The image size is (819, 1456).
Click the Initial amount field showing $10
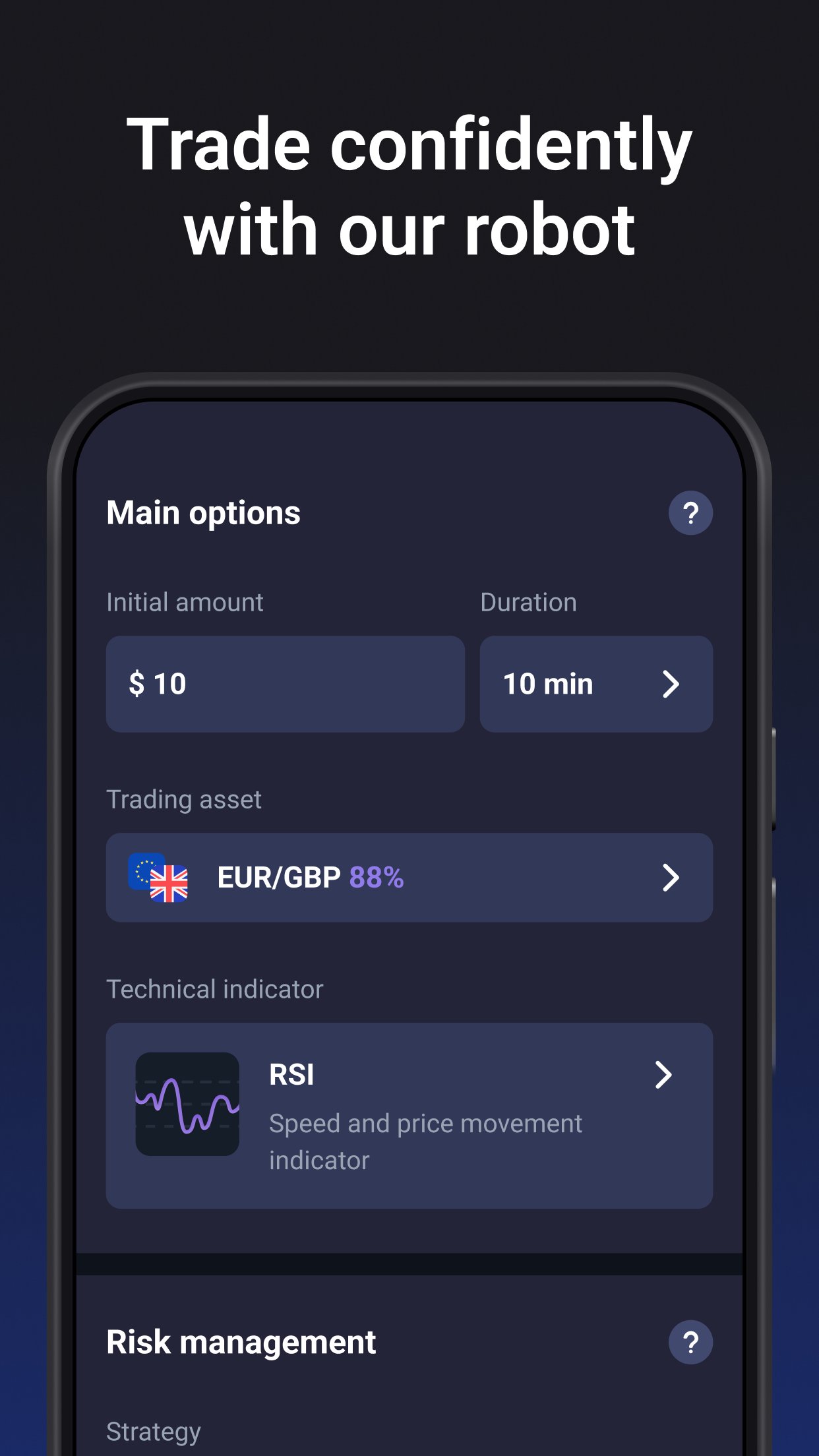point(286,684)
